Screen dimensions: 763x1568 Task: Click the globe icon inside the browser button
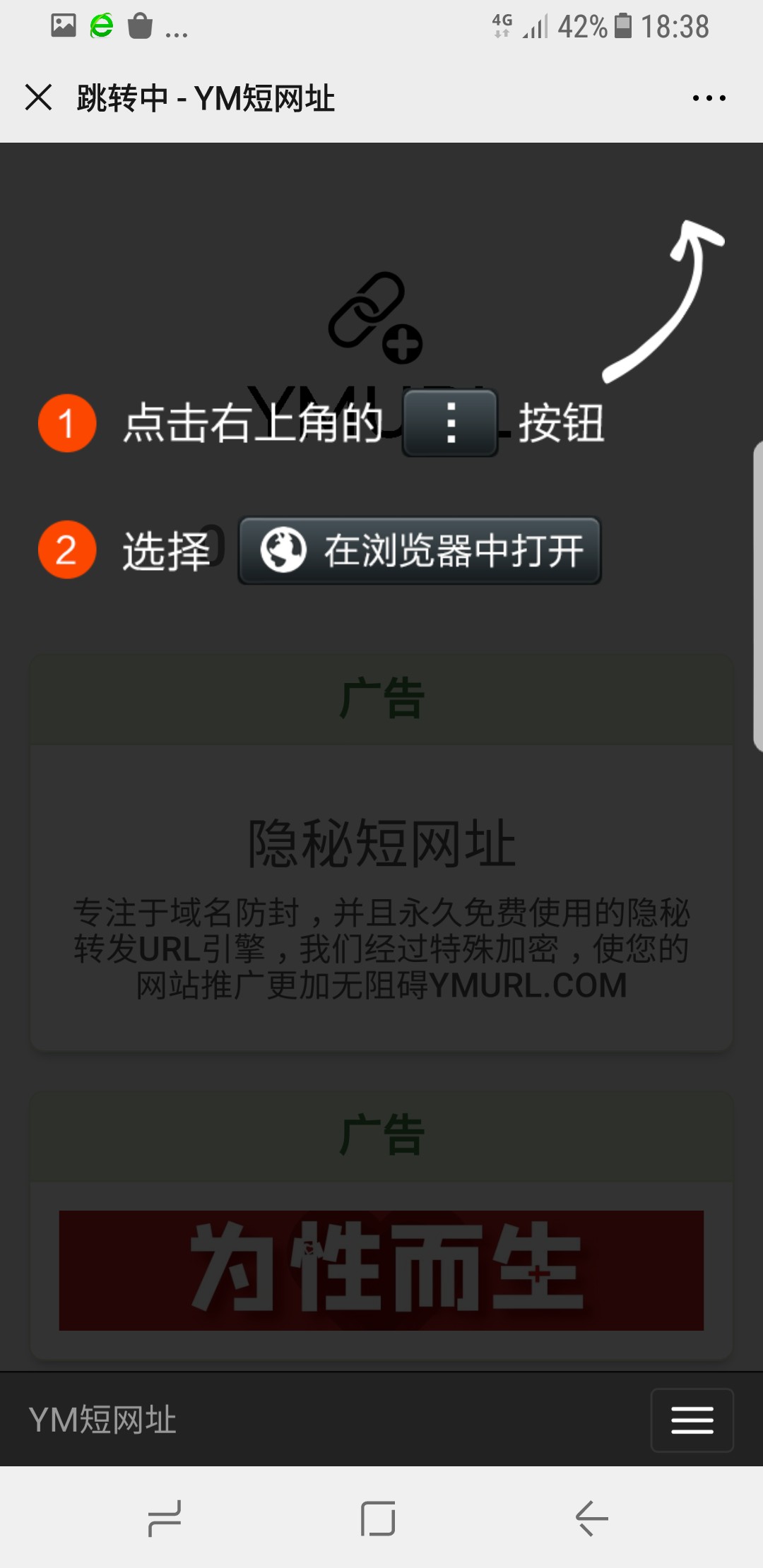tap(281, 552)
